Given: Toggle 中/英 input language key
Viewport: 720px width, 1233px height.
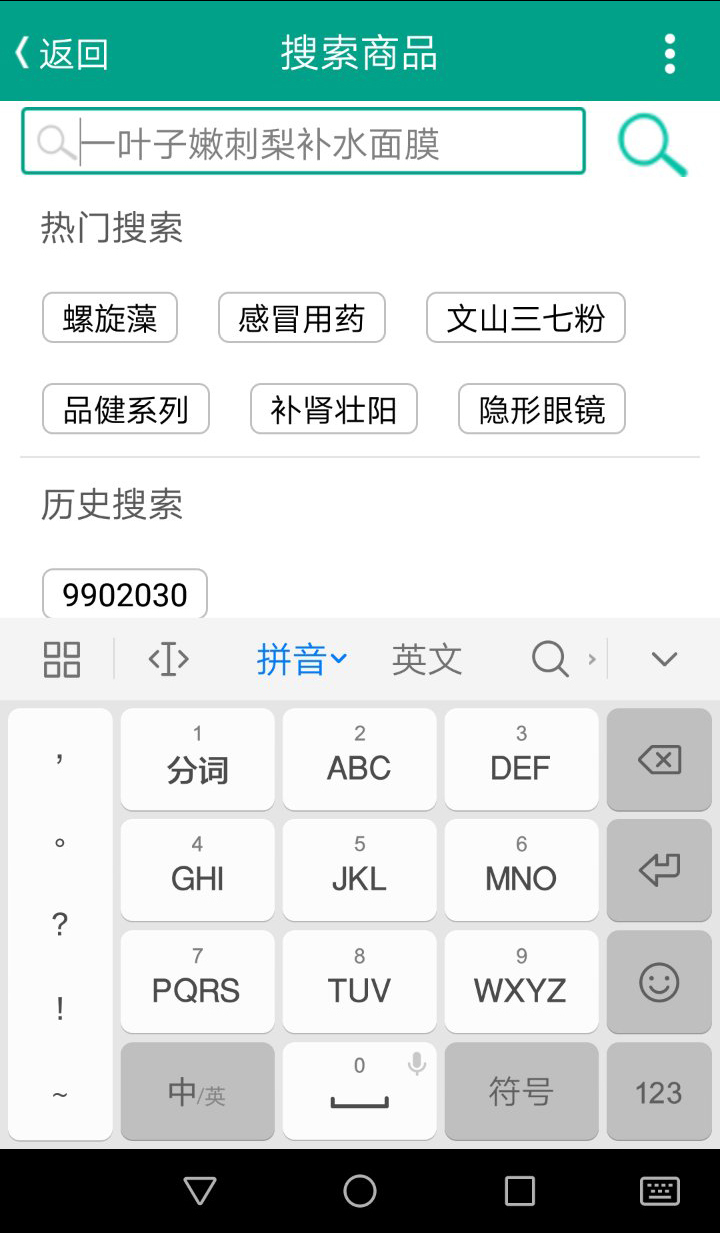Looking at the screenshot, I should (196, 1092).
